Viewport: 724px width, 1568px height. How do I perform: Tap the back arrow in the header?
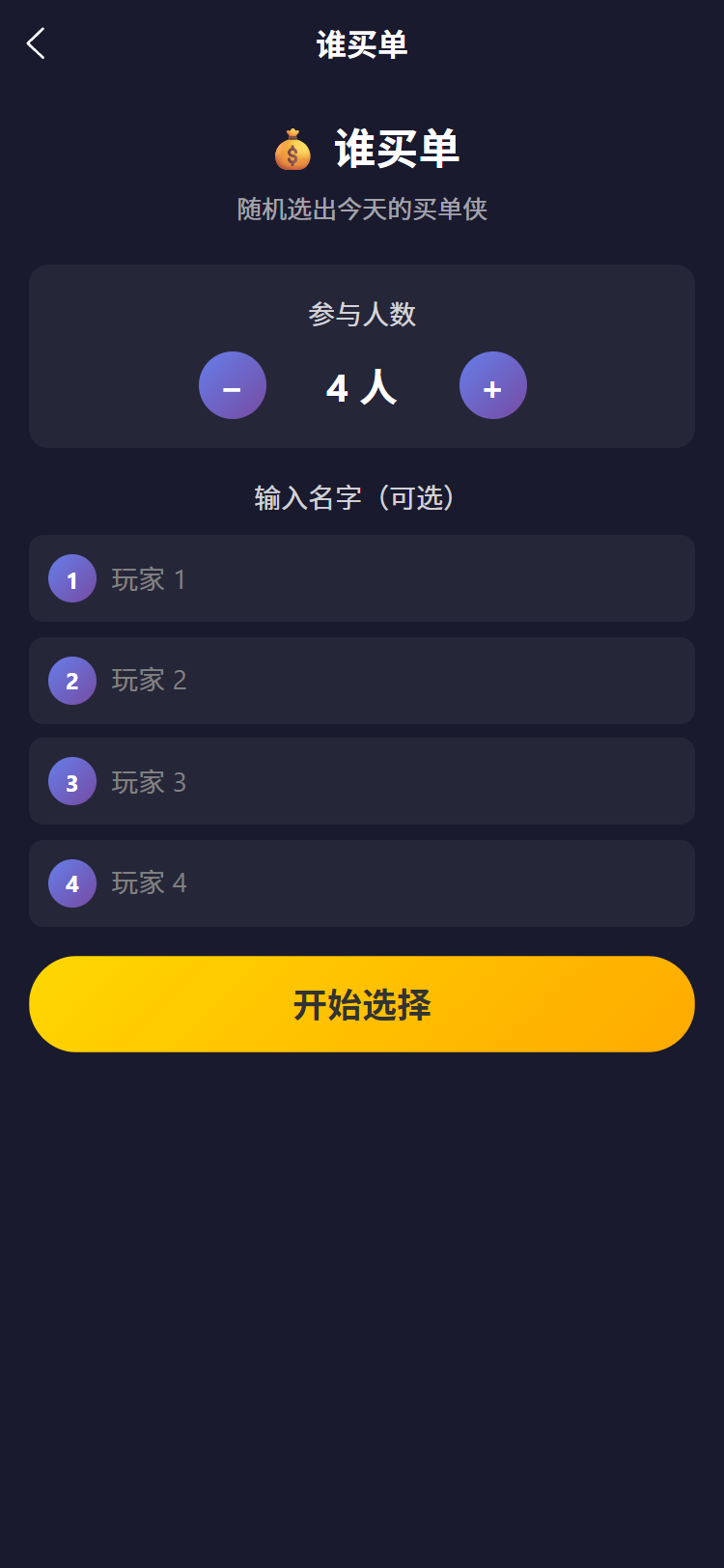click(36, 43)
